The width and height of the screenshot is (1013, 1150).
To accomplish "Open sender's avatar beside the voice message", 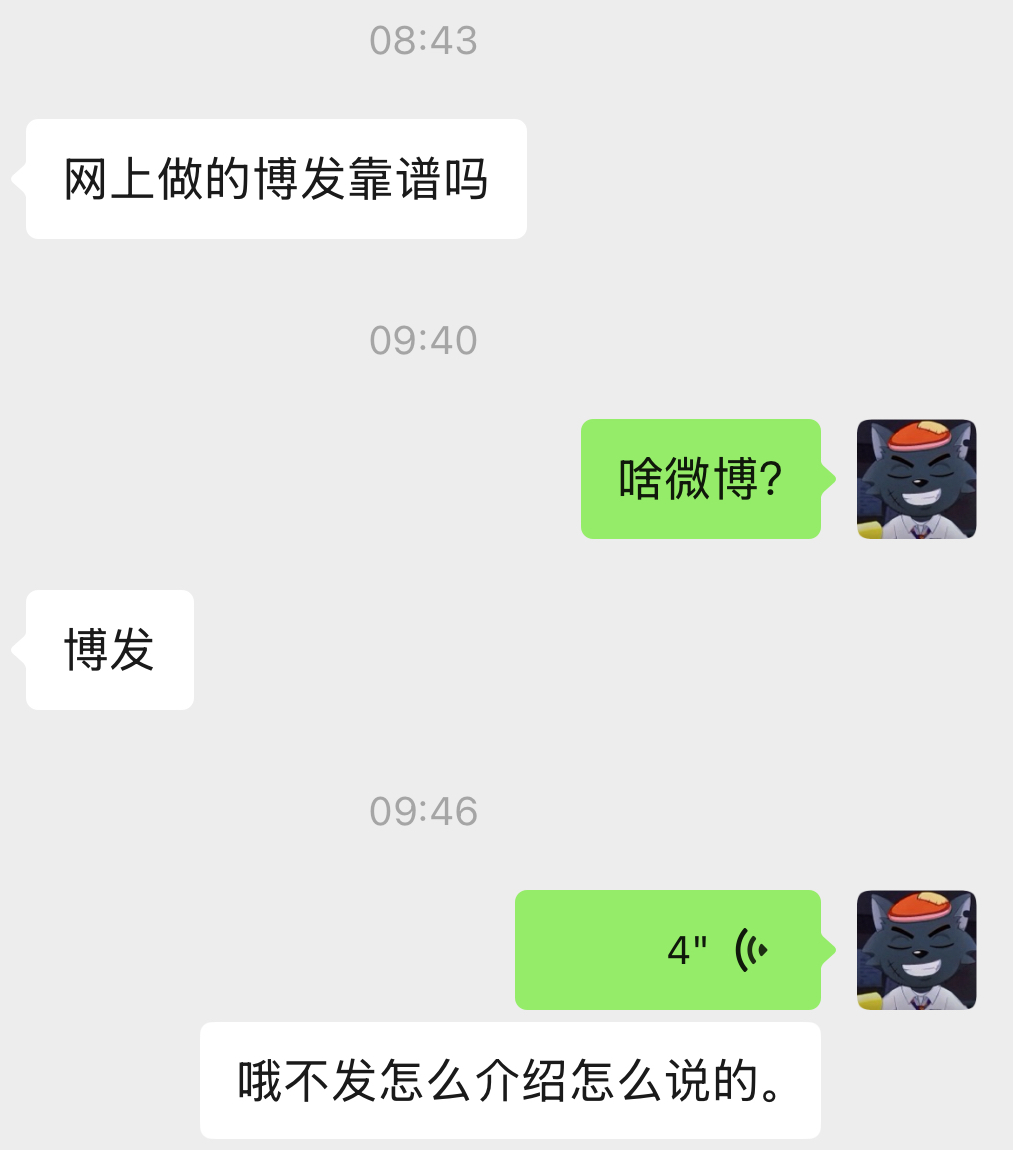I will (916, 950).
